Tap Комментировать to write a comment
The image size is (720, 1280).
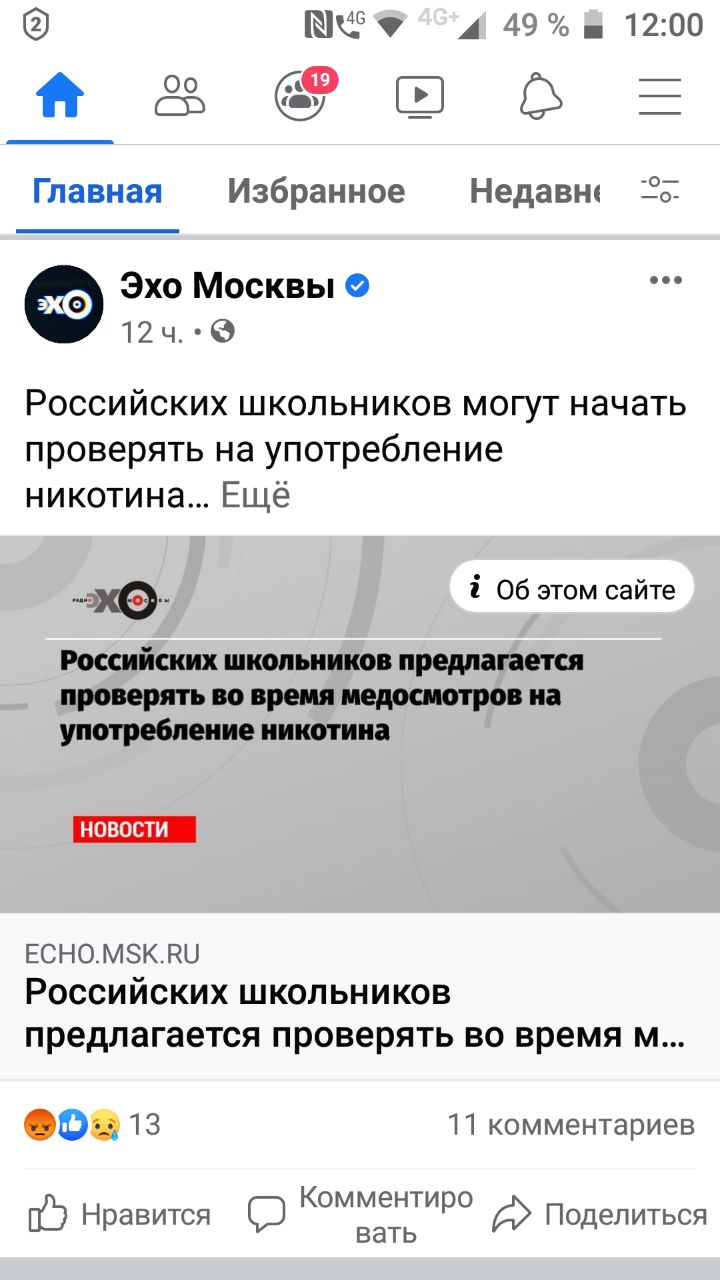click(362, 1215)
